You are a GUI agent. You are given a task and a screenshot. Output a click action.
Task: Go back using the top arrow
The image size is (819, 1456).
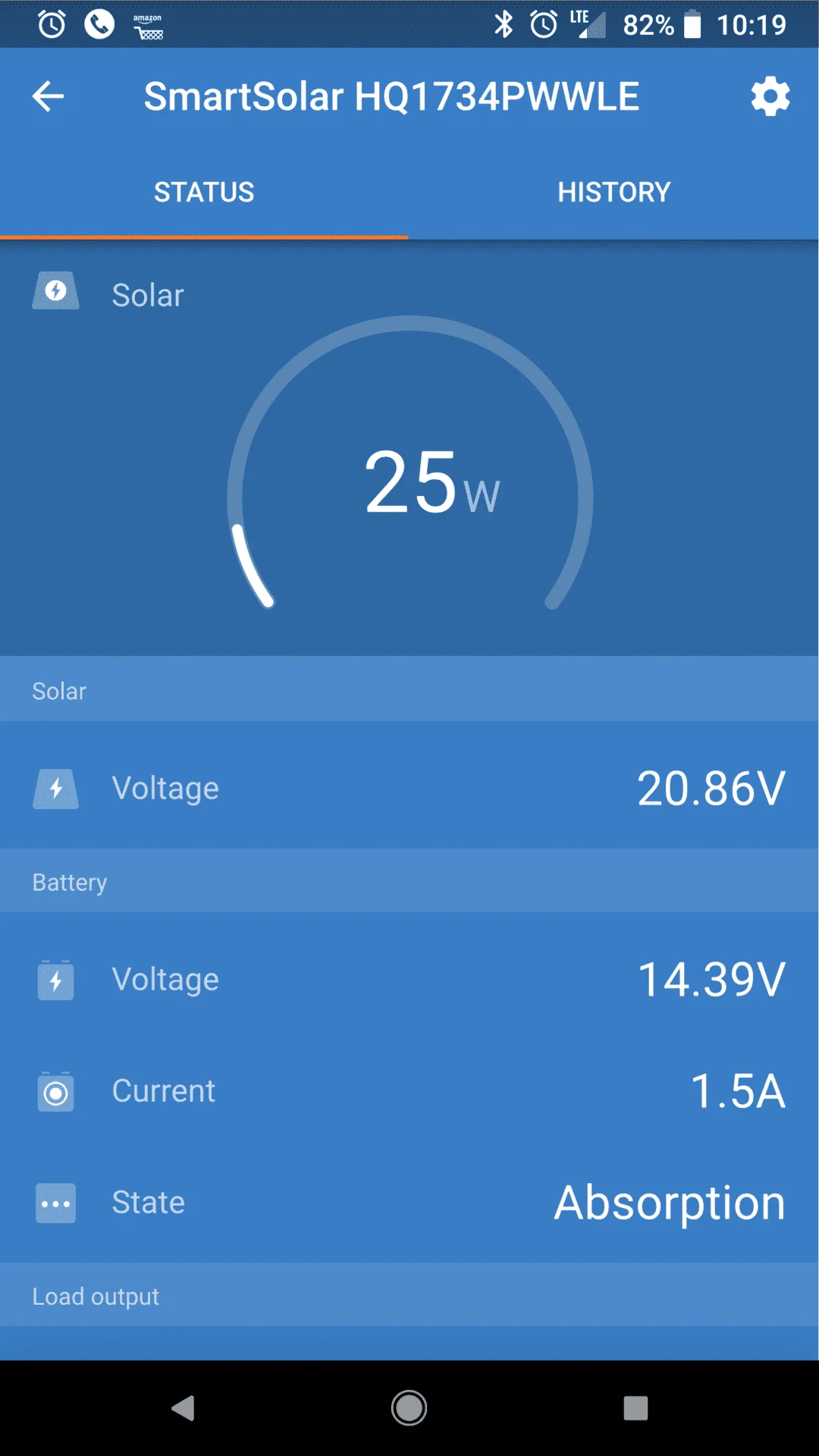click(x=49, y=96)
